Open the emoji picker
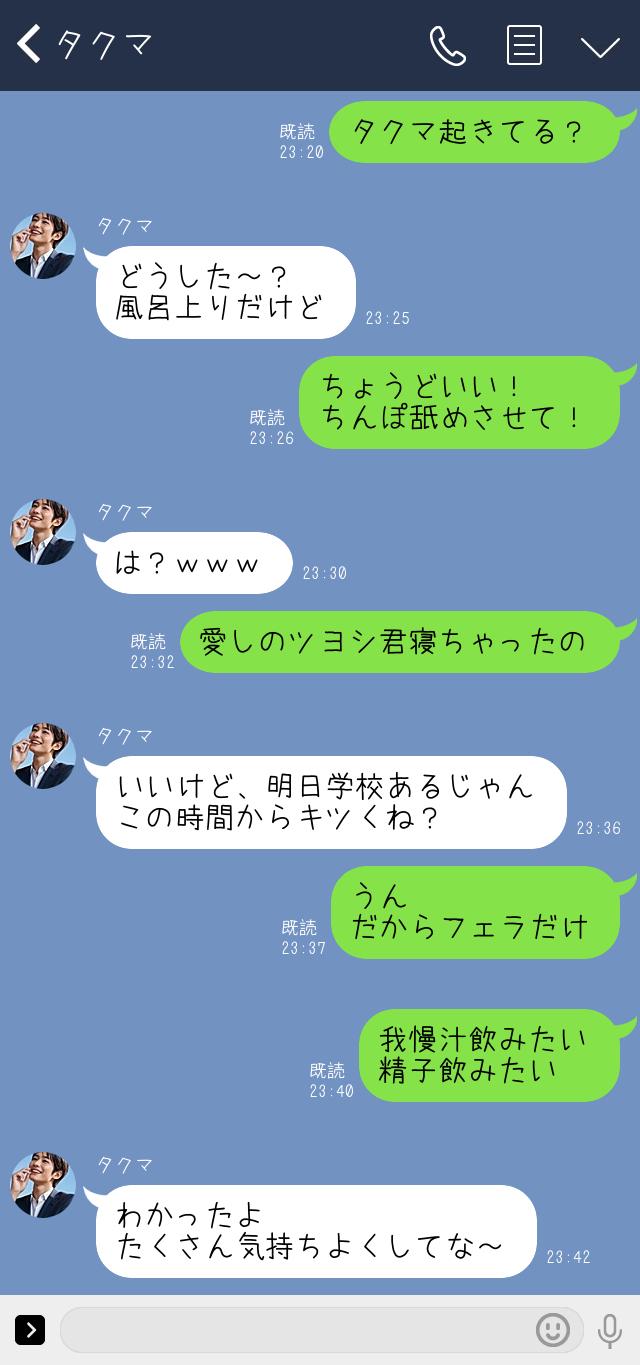The height and width of the screenshot is (1365, 640). coord(553,1330)
